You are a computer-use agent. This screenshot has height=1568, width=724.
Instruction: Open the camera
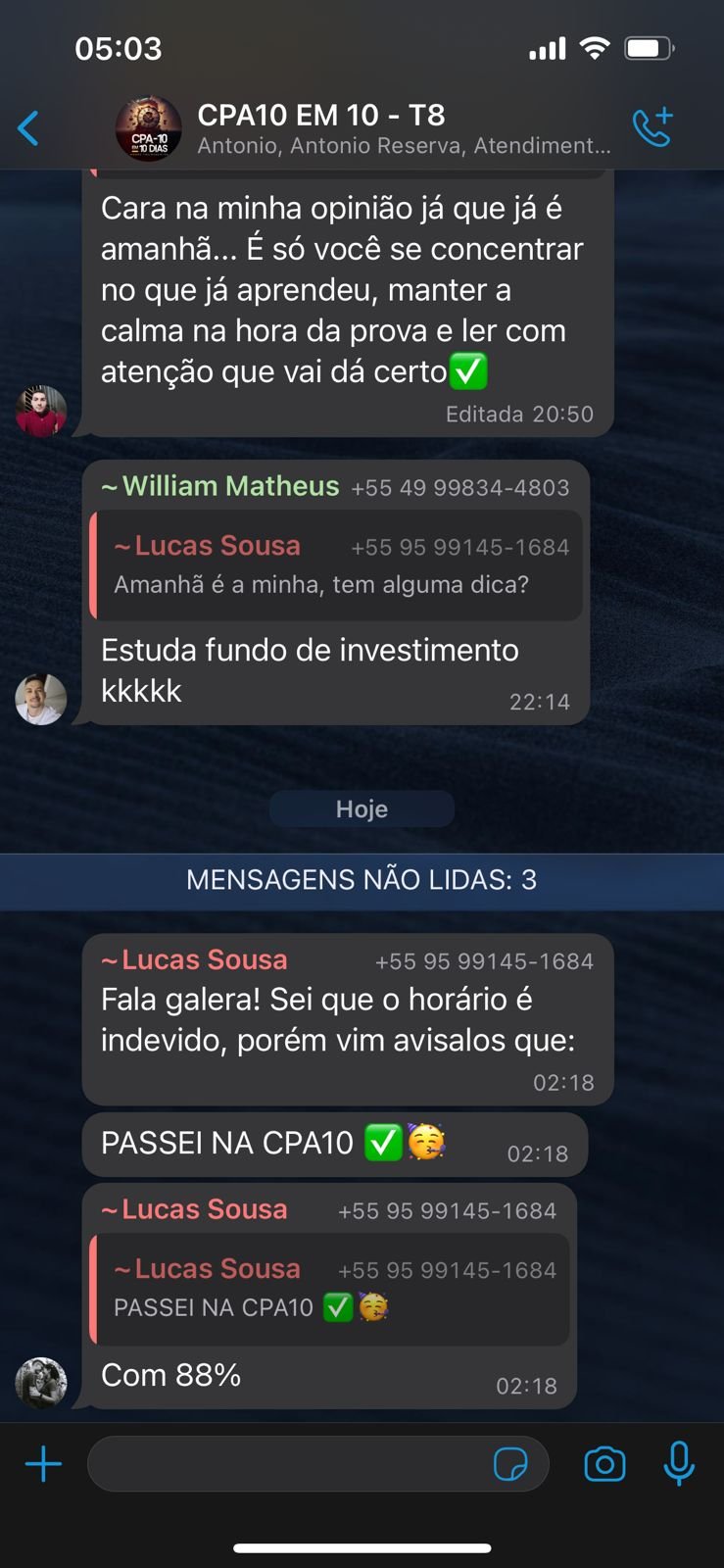point(604,1465)
